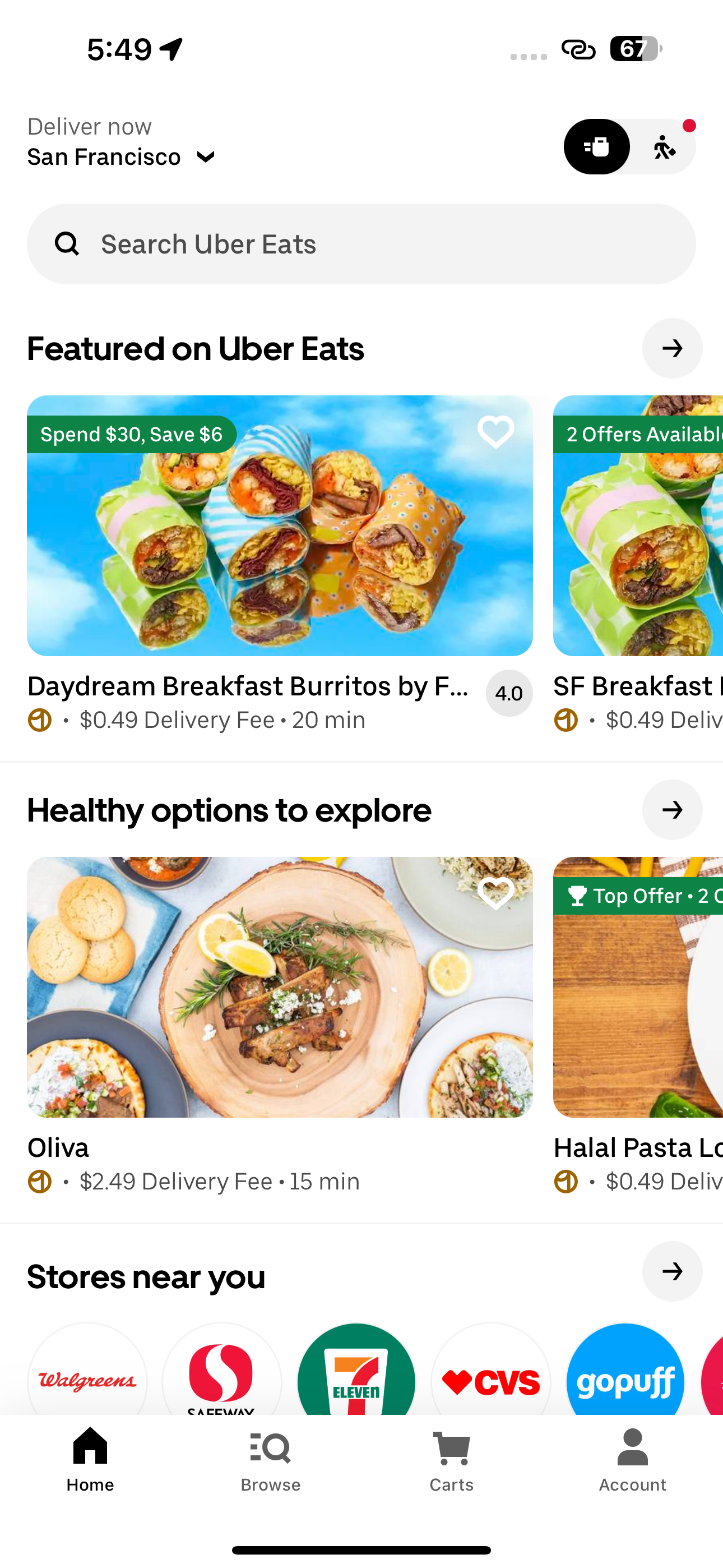The image size is (723, 1568).
Task: Open all Featured on Uber Eats listings
Action: pos(672,348)
